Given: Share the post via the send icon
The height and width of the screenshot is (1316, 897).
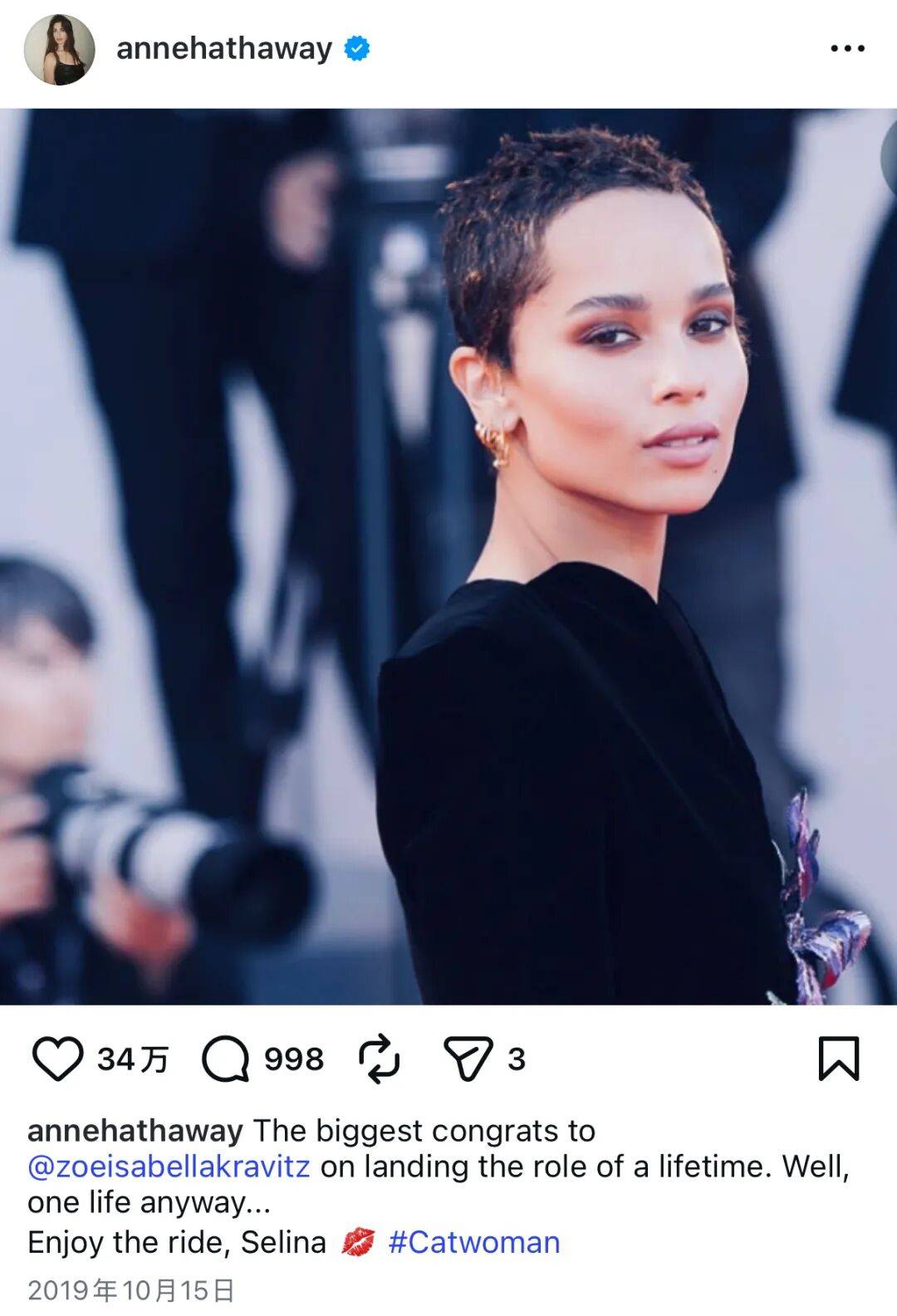Looking at the screenshot, I should (x=468, y=1059).
